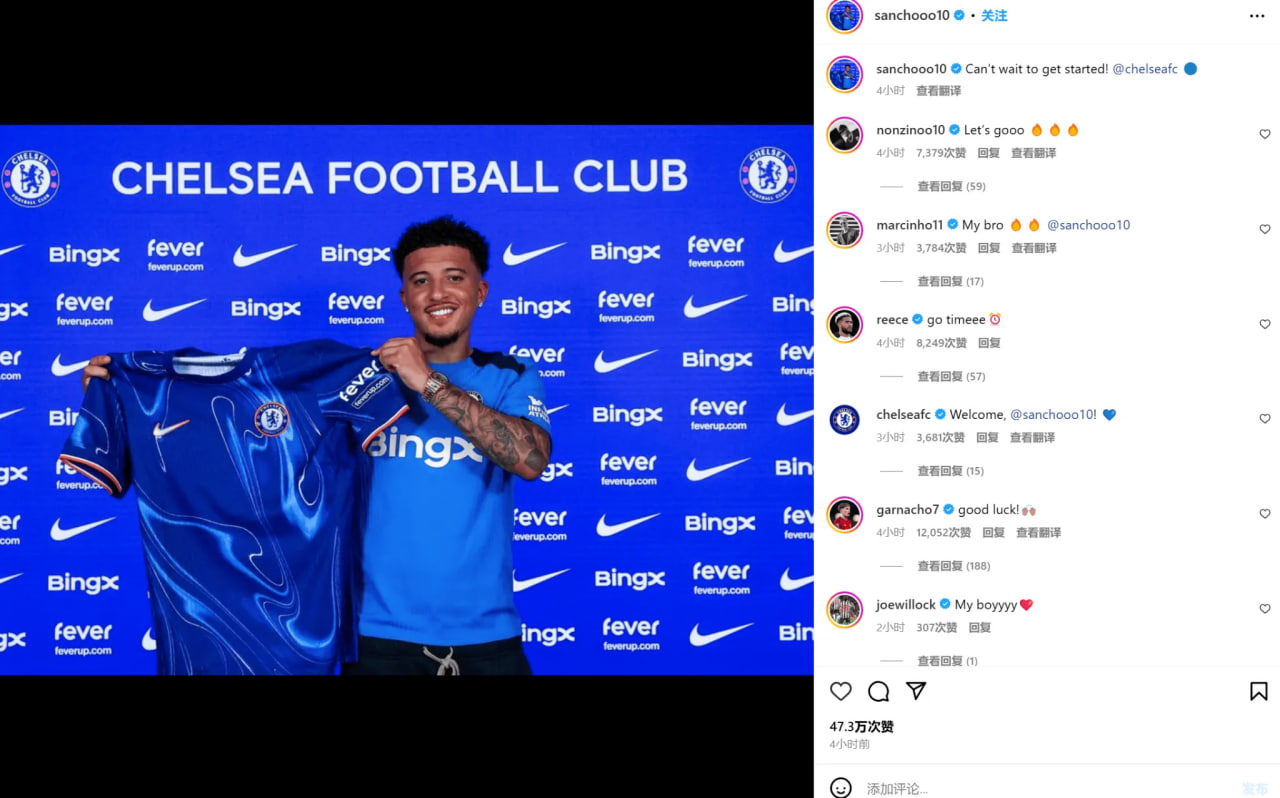
Task: Open the @sanchooo10 mention in marcinho11's comment
Action: tap(1088, 225)
